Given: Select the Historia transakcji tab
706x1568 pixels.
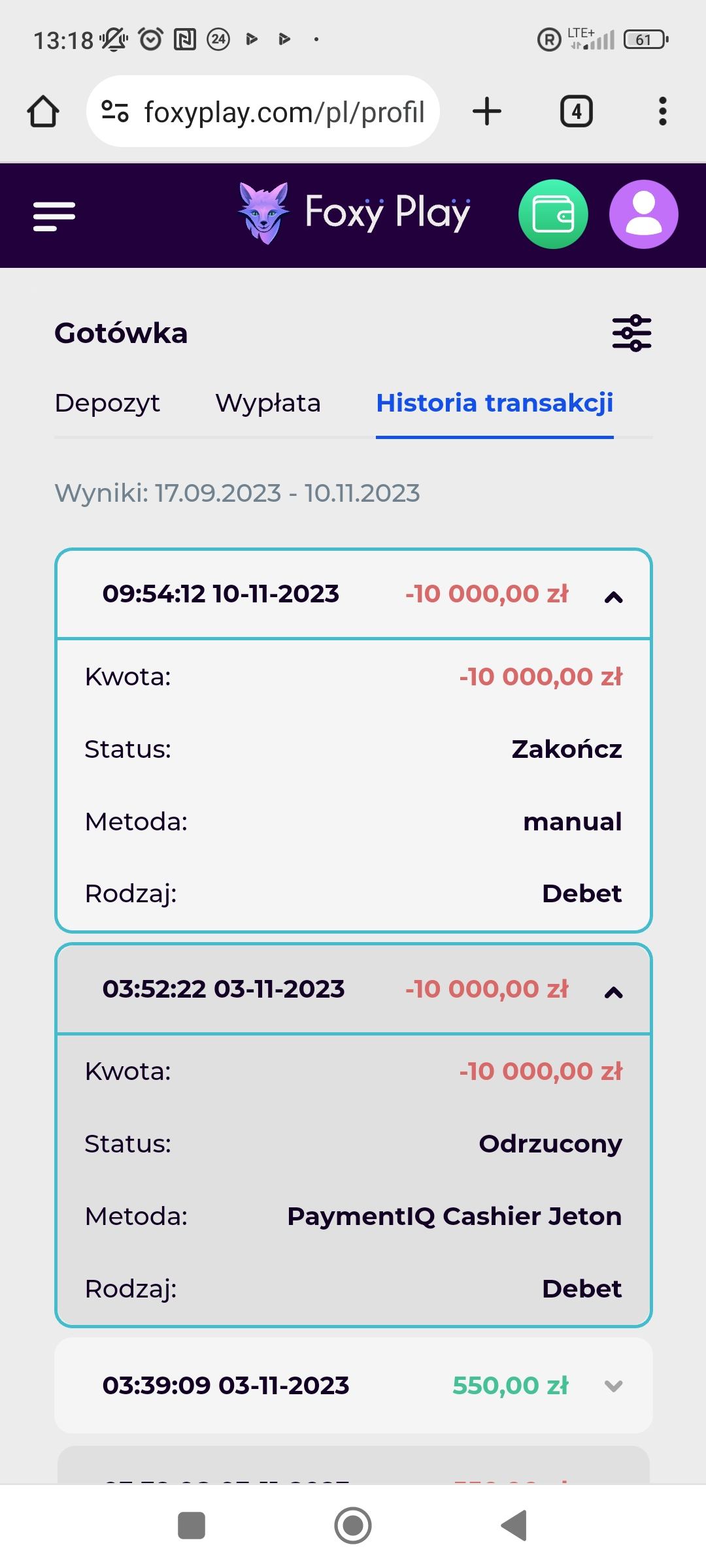Looking at the screenshot, I should 494,403.
